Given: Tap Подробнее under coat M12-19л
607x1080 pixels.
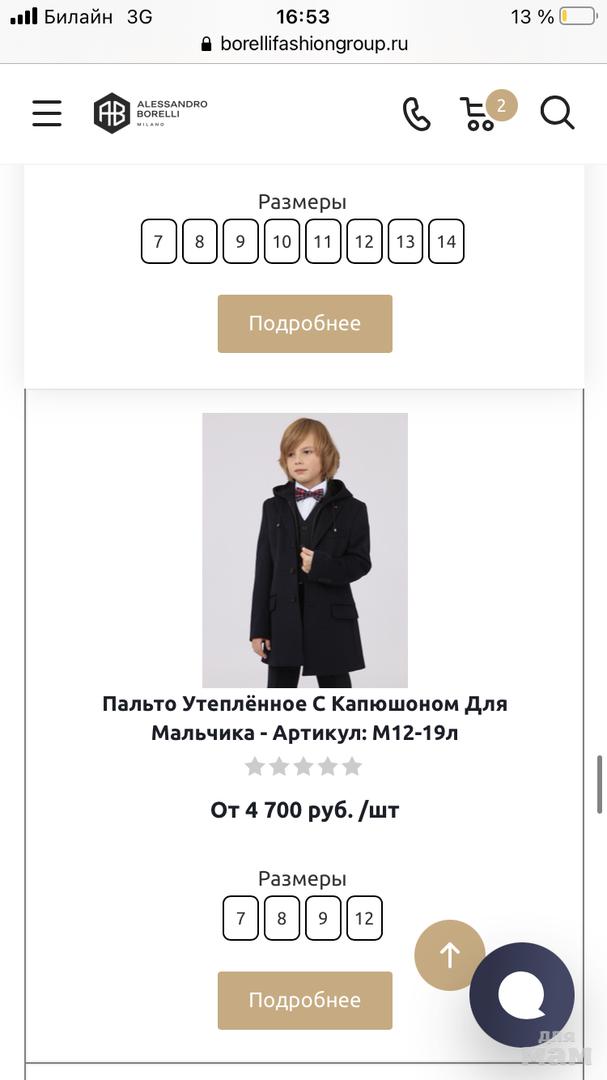Looking at the screenshot, I should coord(305,1000).
